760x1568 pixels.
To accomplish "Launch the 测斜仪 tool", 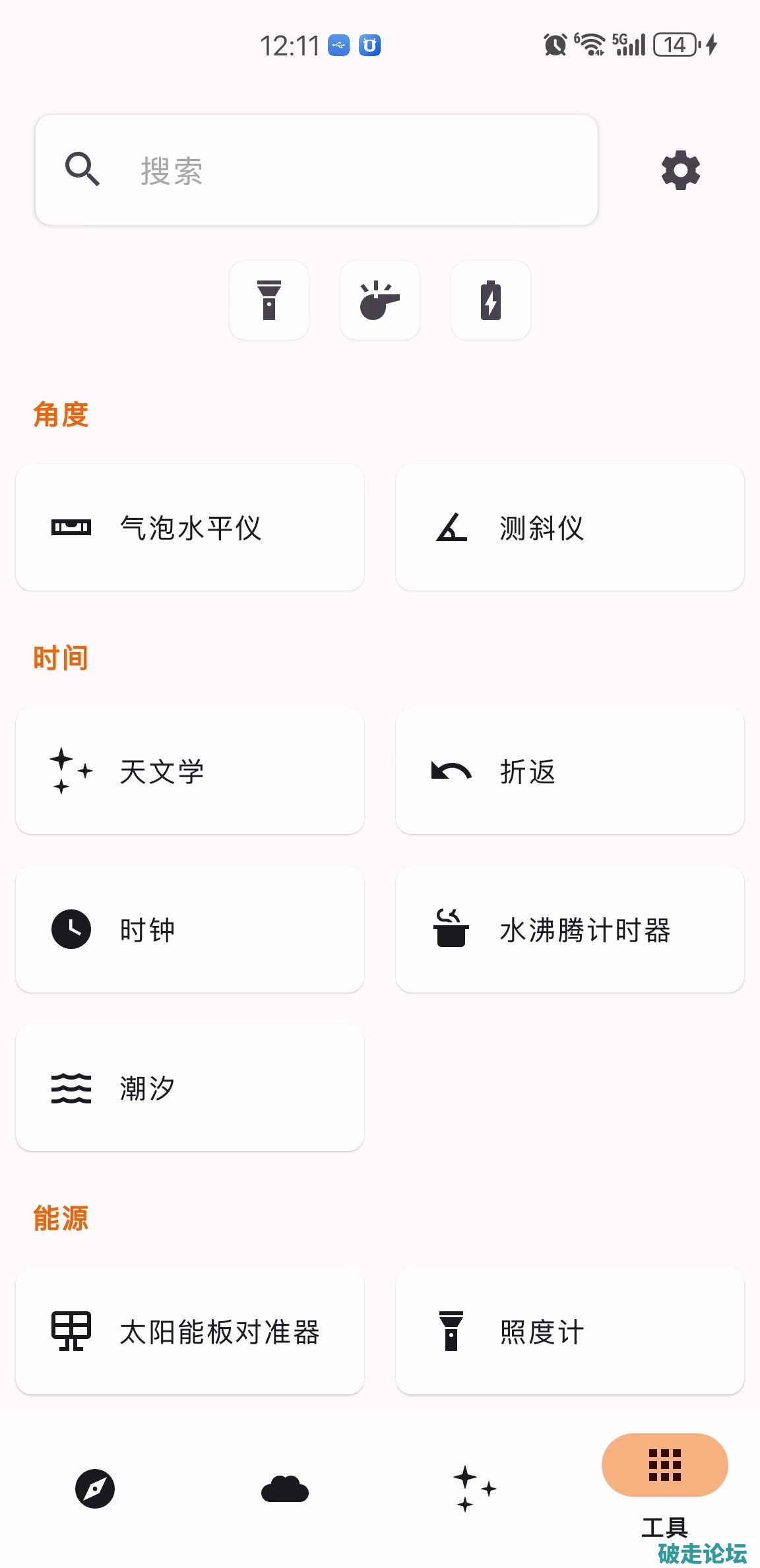I will tap(570, 527).
